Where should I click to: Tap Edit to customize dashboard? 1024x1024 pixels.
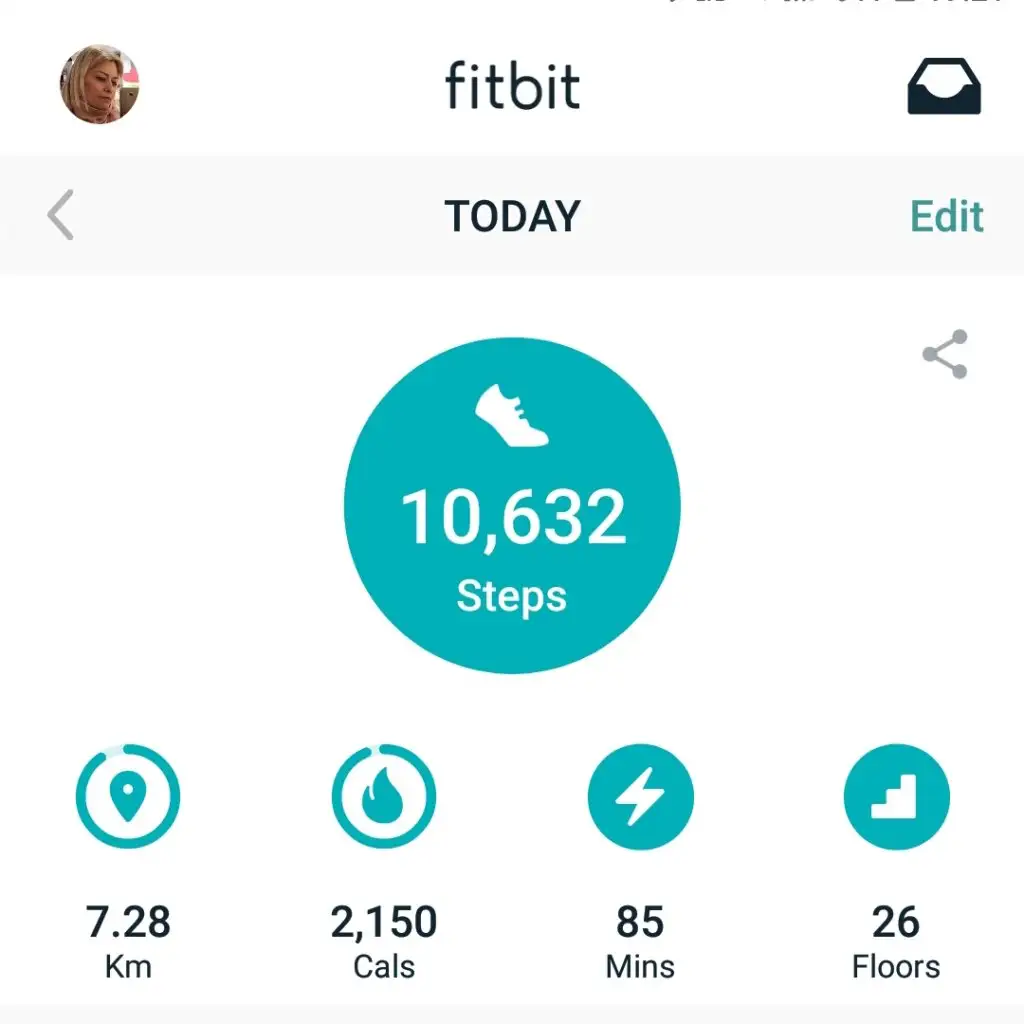(x=946, y=216)
